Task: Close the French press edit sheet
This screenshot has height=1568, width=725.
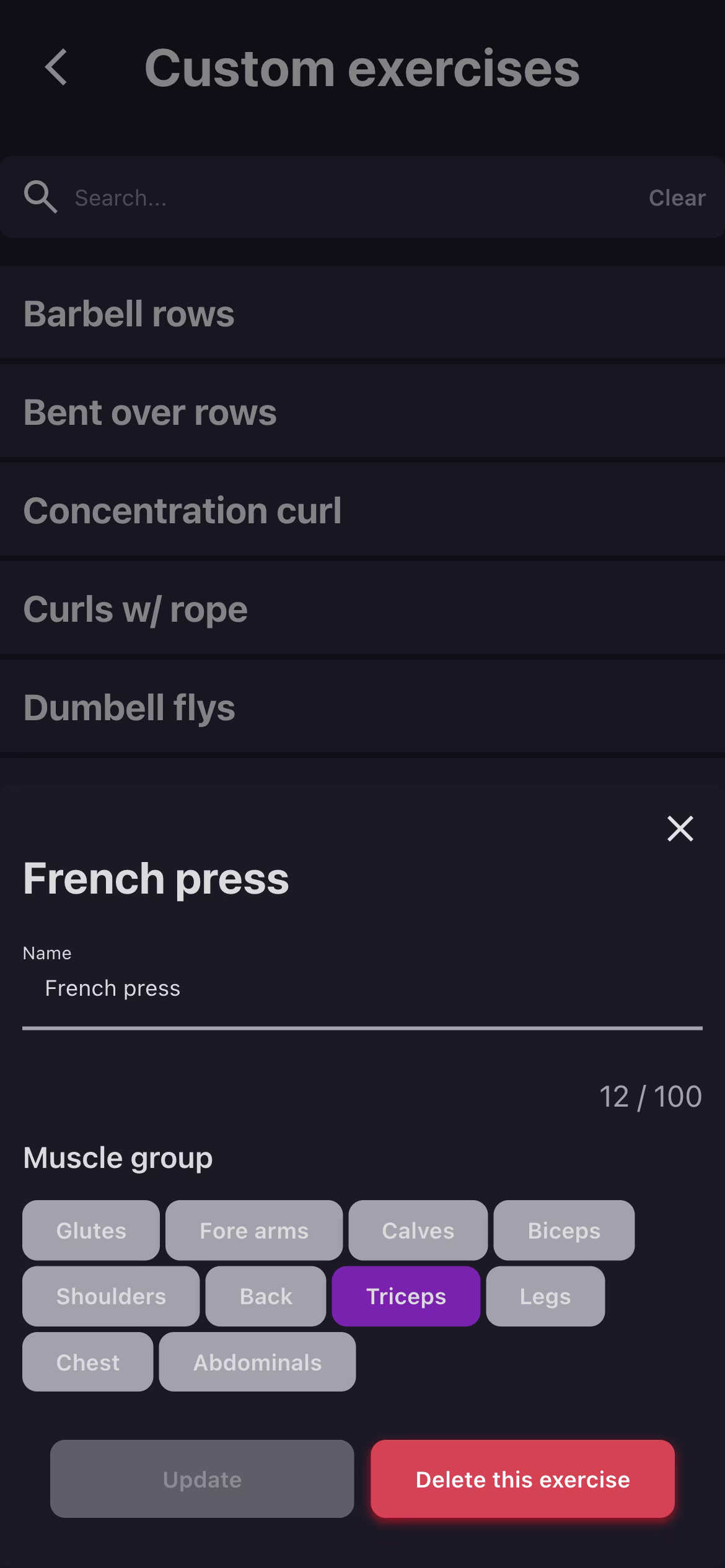Action: 680,828
